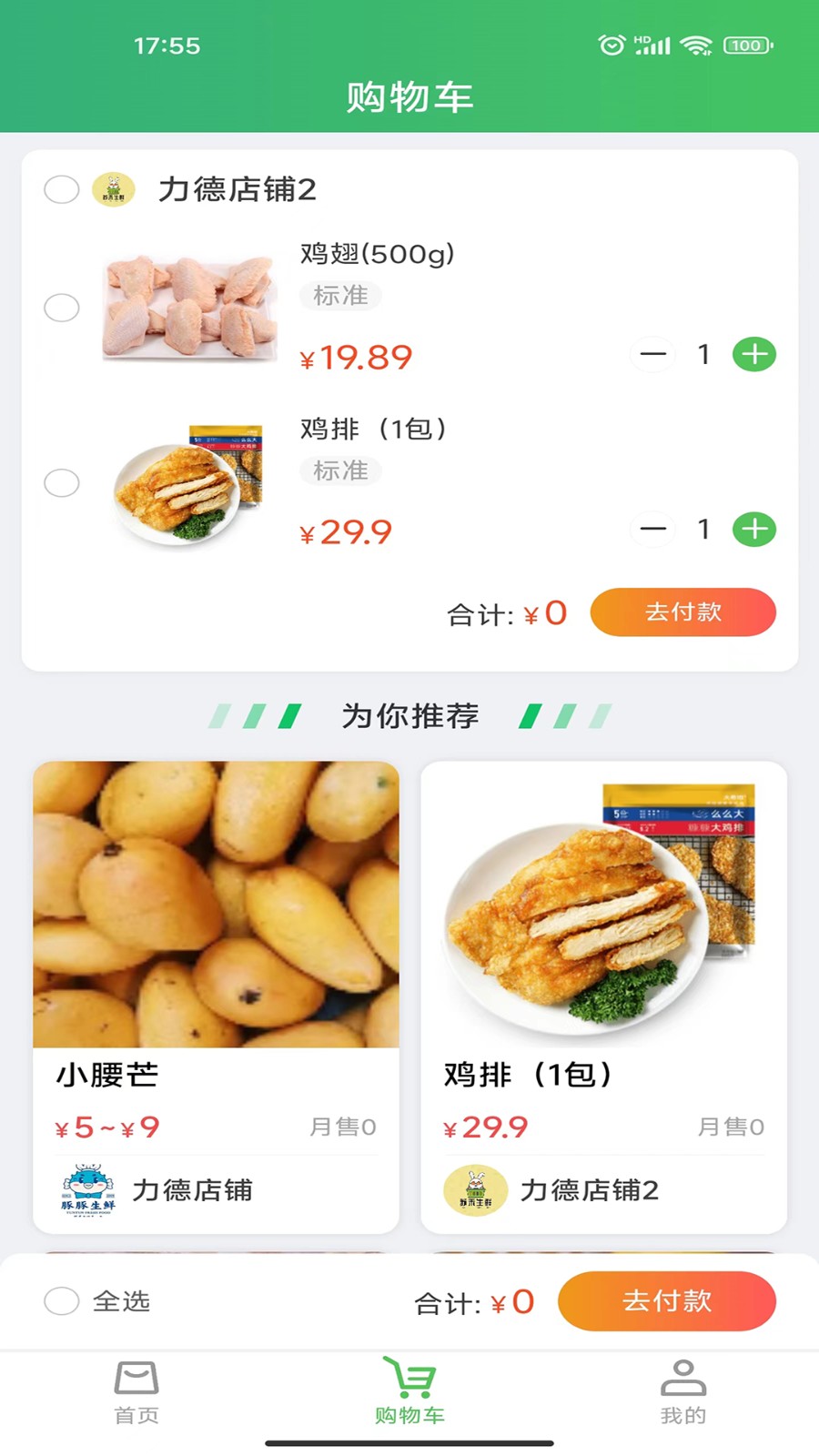Screen dimensions: 819x1456
Task: Tap the upper 去付款 payment button
Action: pos(683,612)
